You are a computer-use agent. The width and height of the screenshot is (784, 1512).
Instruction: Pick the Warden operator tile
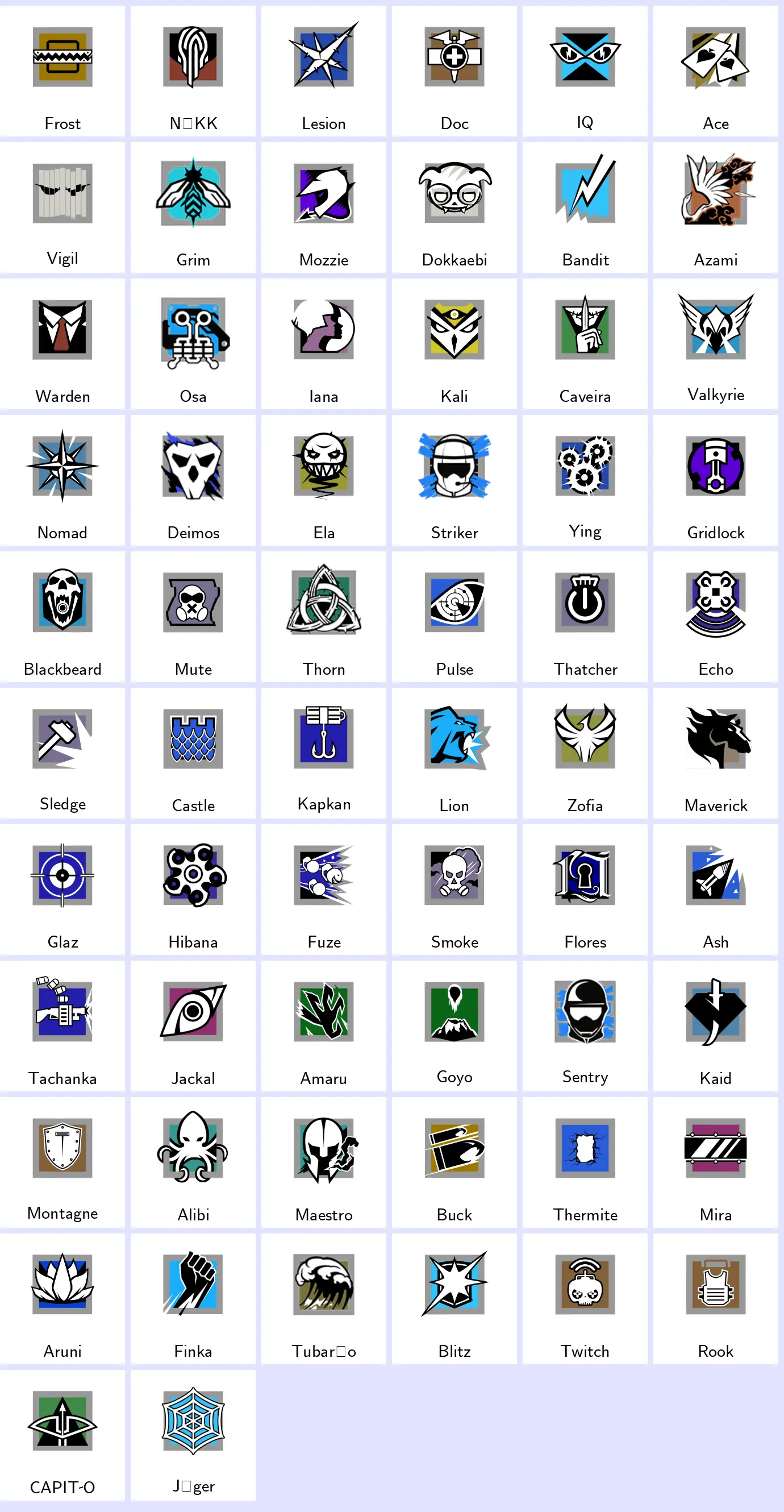(x=62, y=344)
